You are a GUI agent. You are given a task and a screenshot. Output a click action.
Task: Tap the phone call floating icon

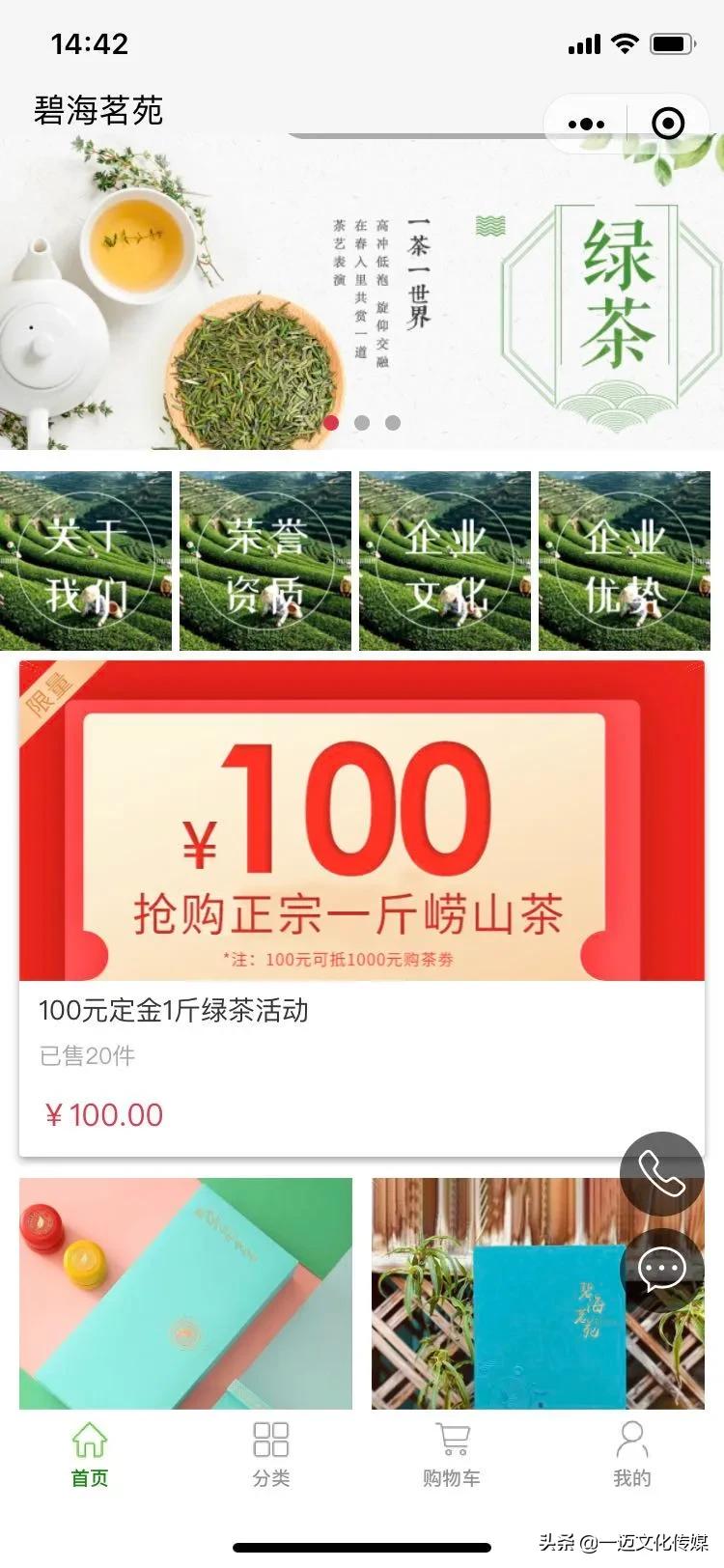pos(662,1176)
